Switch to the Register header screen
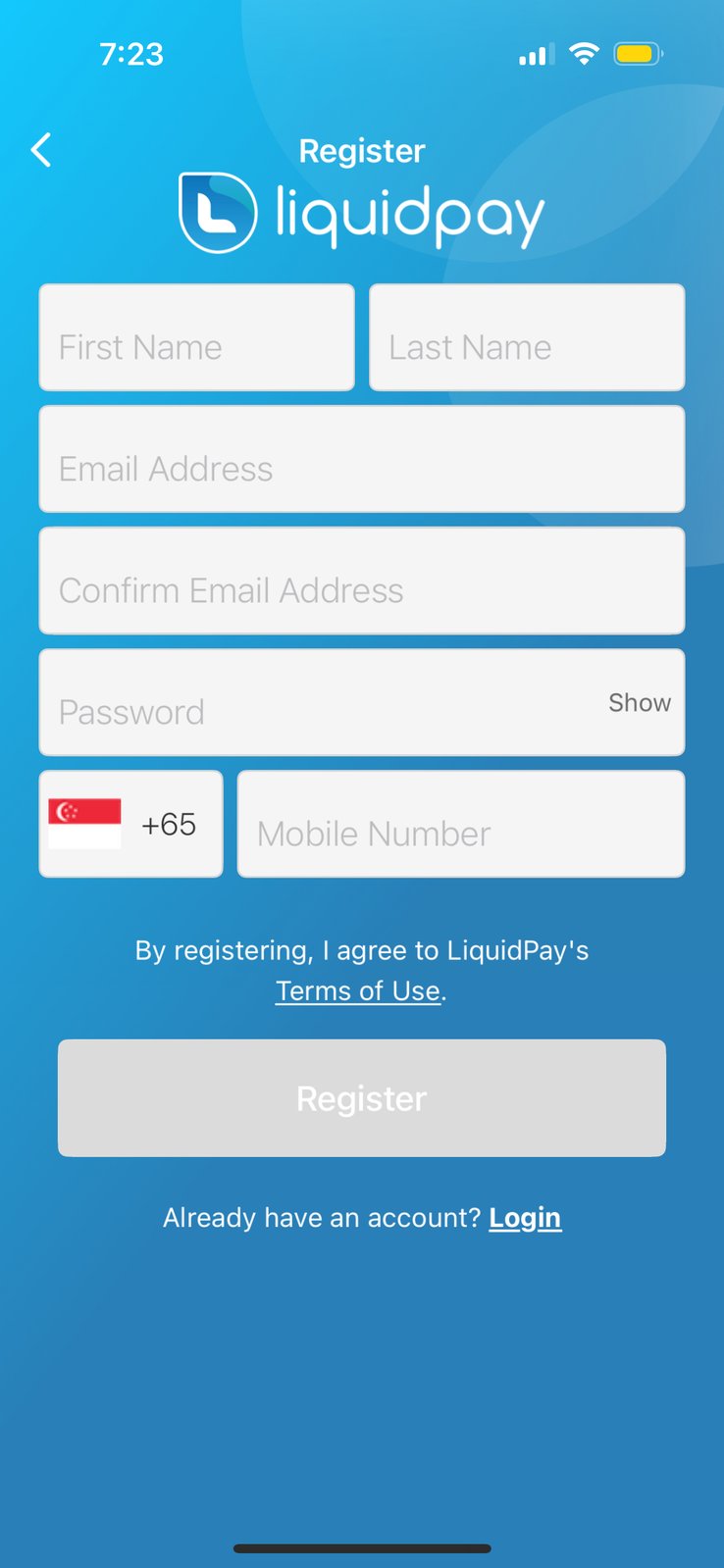Image resolution: width=724 pixels, height=1568 pixels. 361,150
